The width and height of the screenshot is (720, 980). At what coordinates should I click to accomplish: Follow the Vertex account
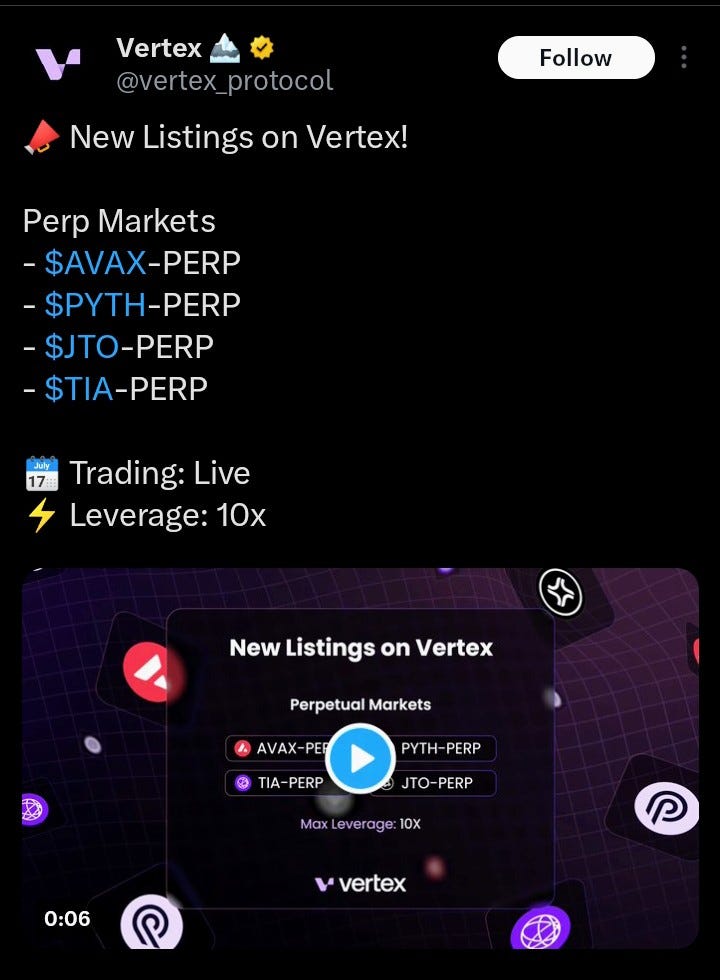pyautogui.click(x=576, y=58)
